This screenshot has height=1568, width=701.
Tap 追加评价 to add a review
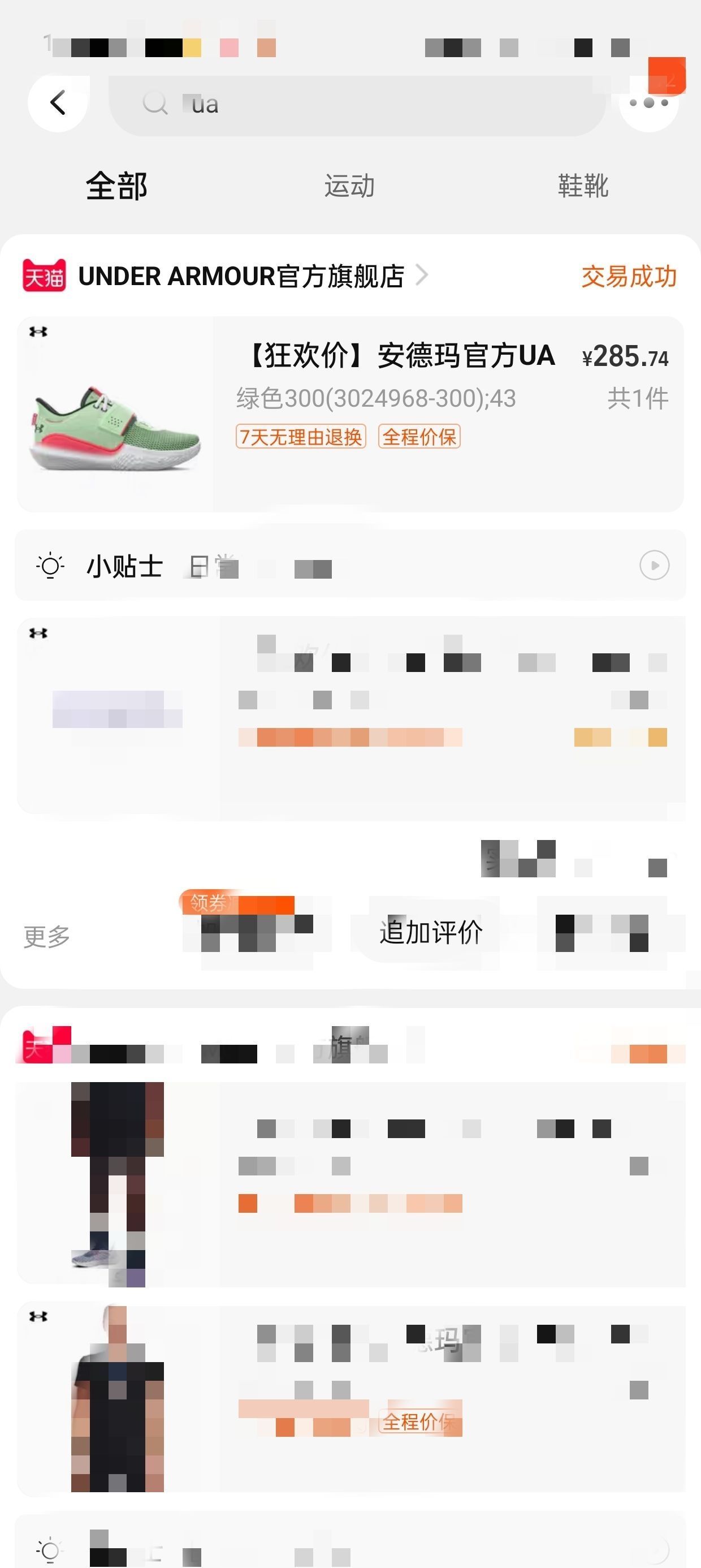click(x=431, y=932)
